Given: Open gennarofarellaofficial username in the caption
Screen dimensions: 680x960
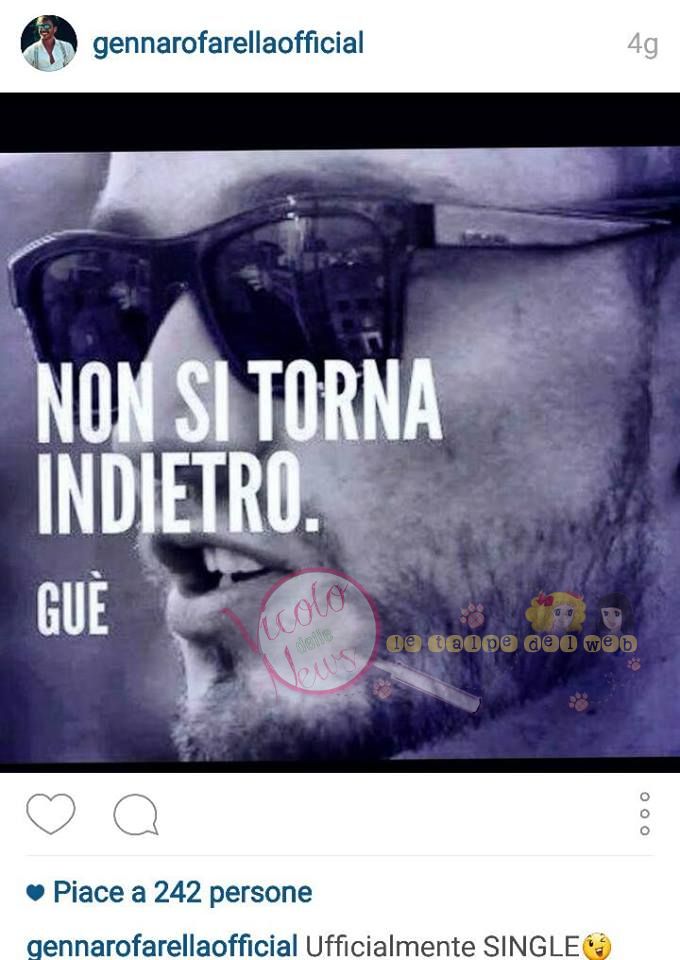Looking at the screenshot, I should pos(162,946).
